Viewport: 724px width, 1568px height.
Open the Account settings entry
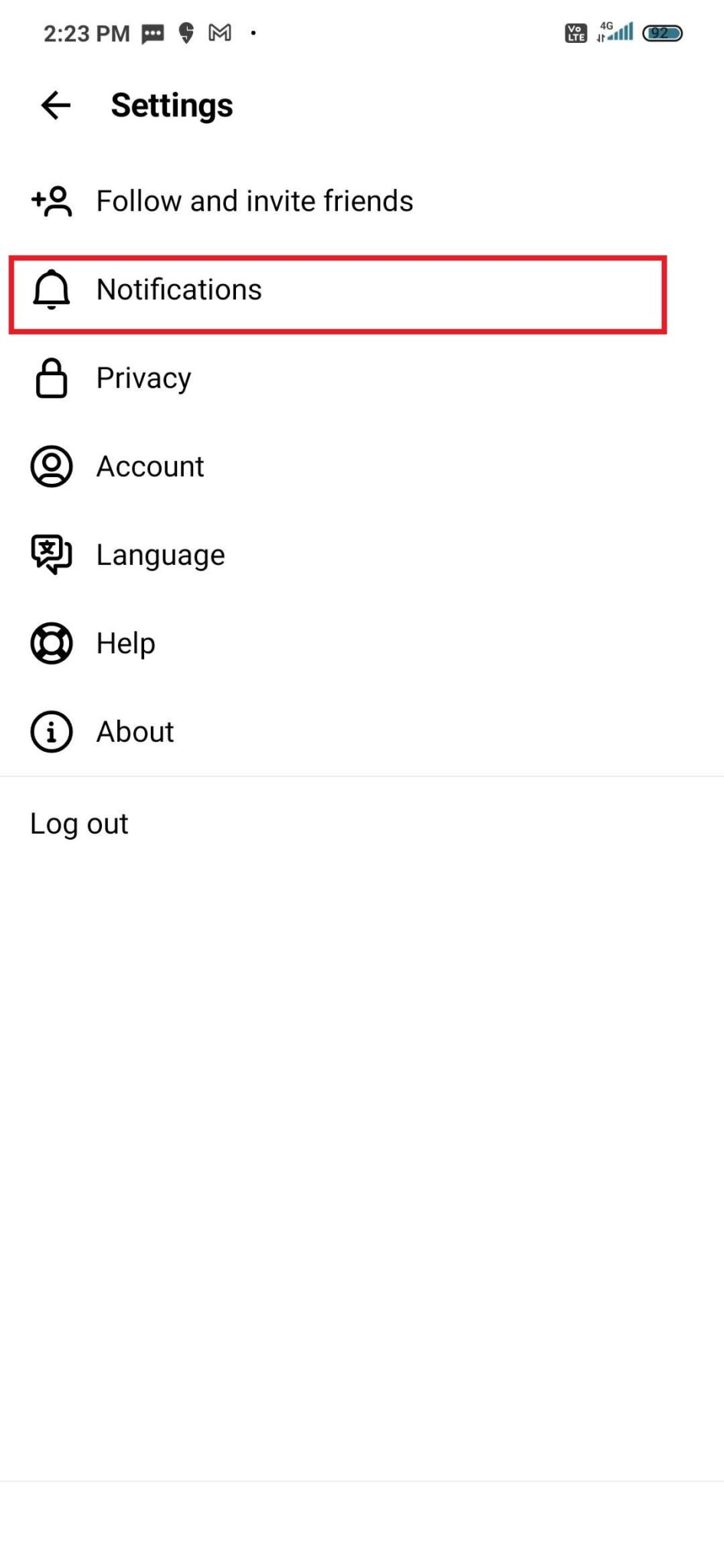pyautogui.click(x=150, y=466)
